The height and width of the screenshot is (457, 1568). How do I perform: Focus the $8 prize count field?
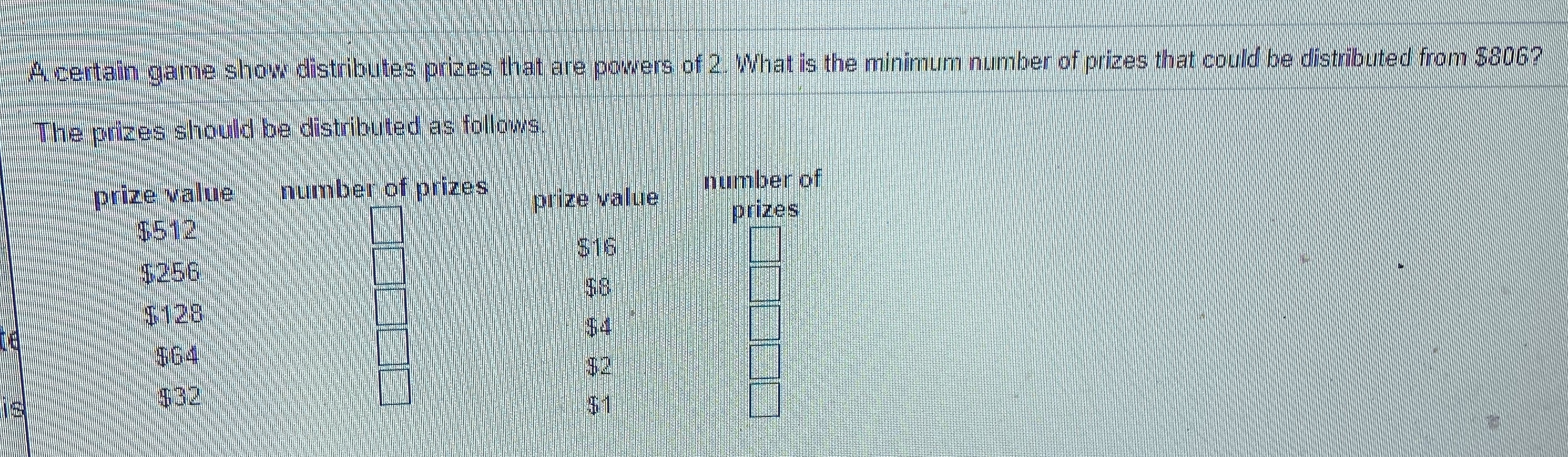(765, 283)
